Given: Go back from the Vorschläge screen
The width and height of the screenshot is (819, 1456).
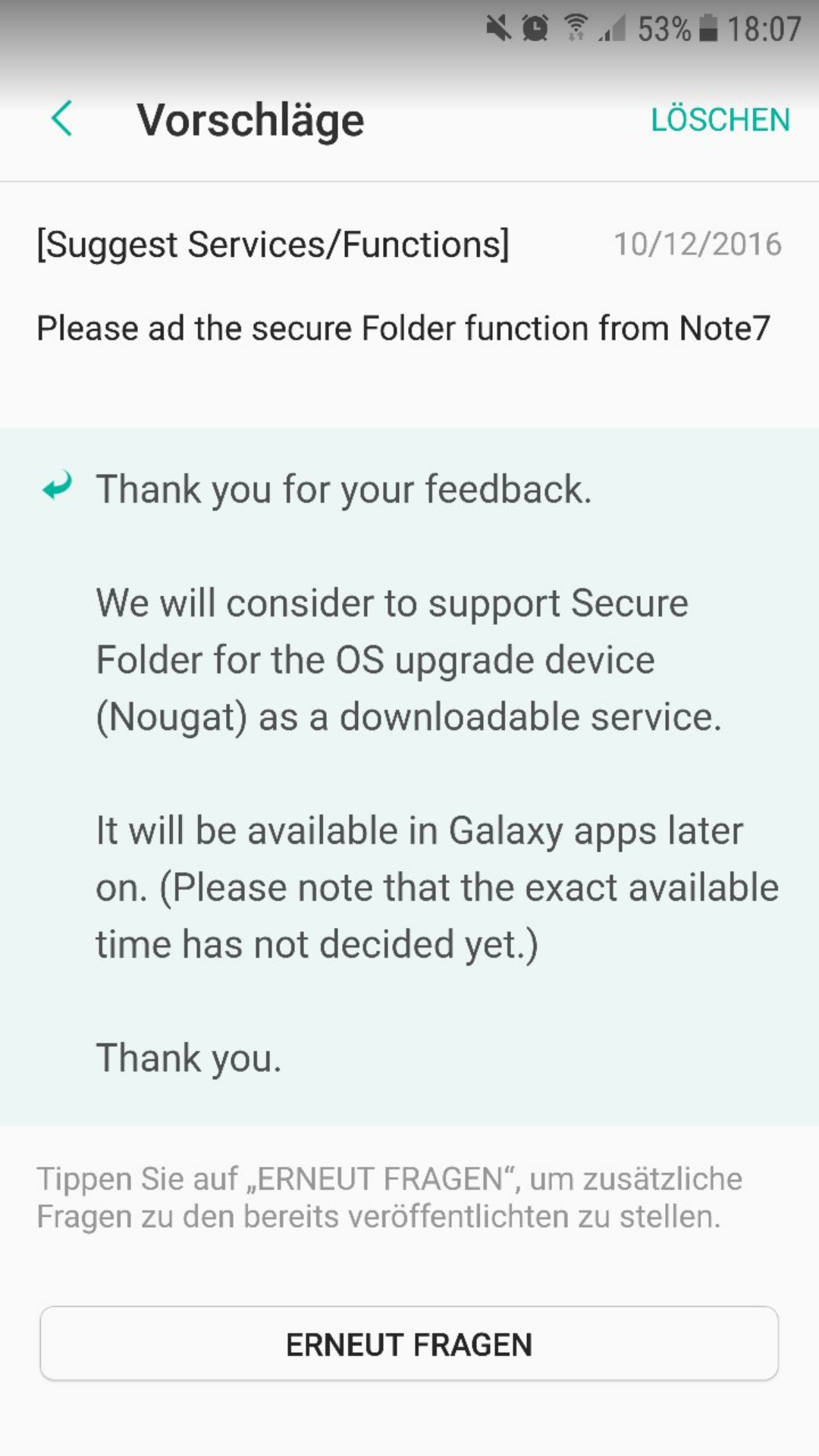Looking at the screenshot, I should (x=62, y=119).
